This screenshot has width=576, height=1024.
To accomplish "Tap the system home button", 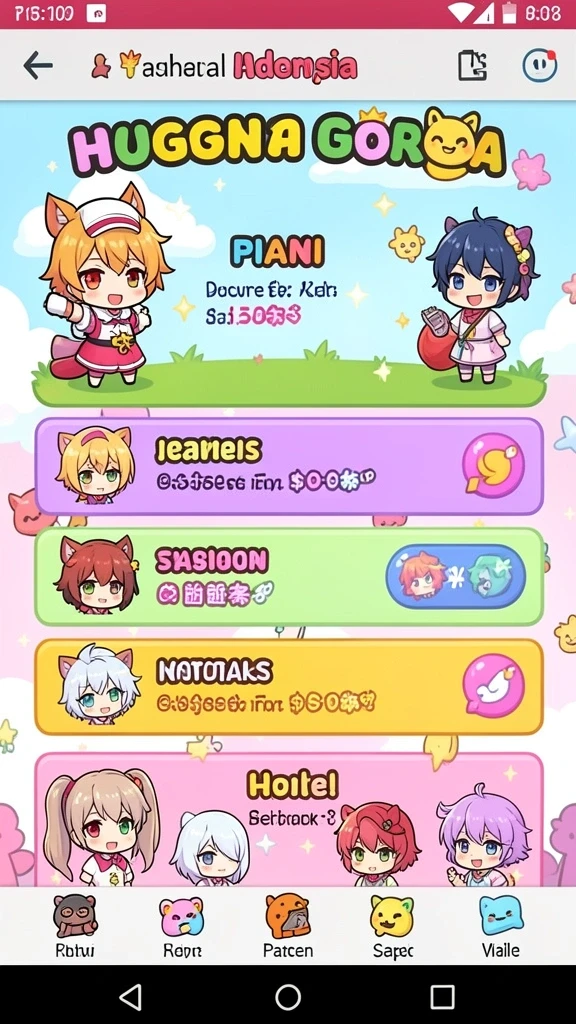I will [288, 997].
